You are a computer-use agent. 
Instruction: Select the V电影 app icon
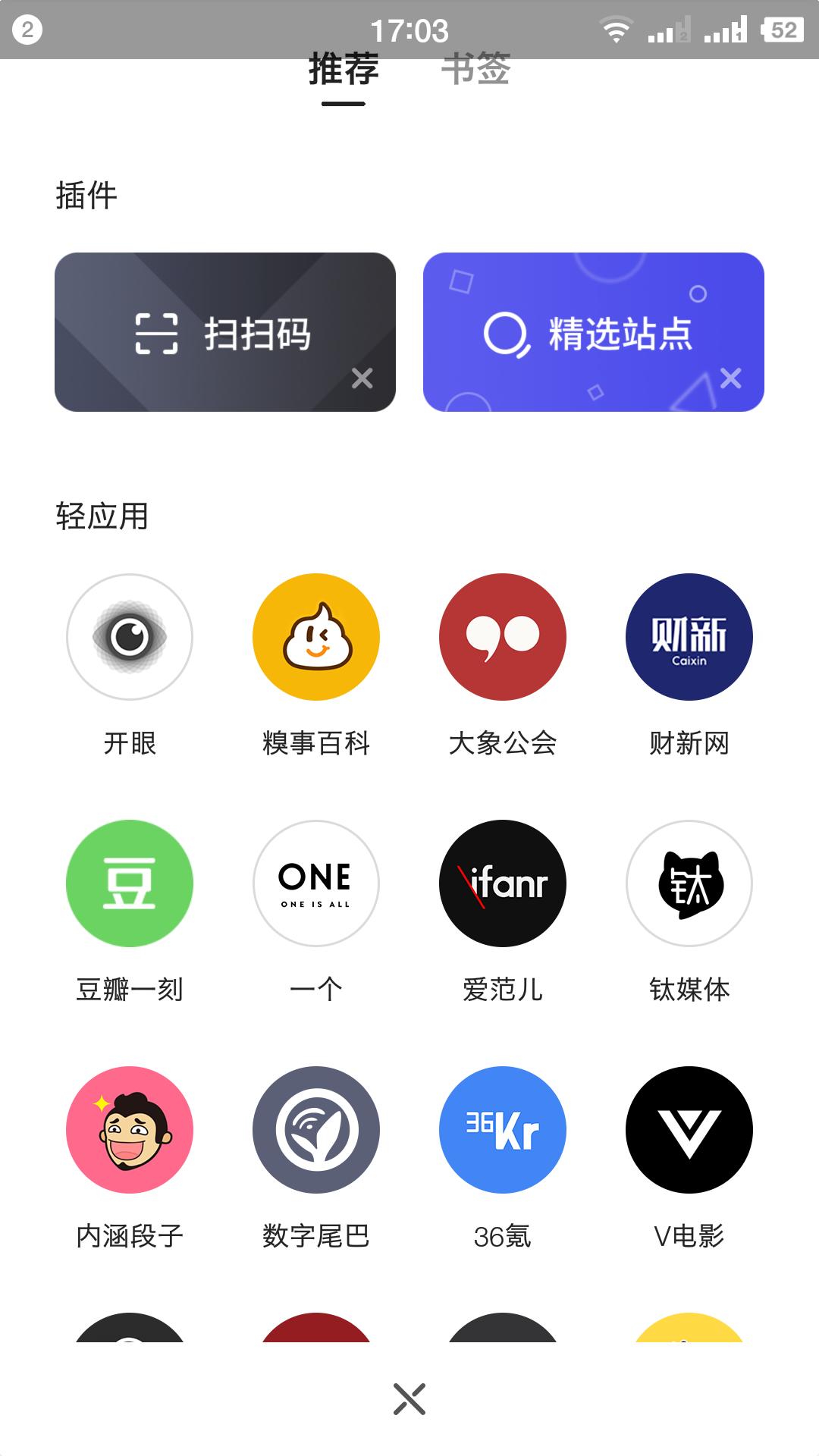click(x=689, y=1130)
